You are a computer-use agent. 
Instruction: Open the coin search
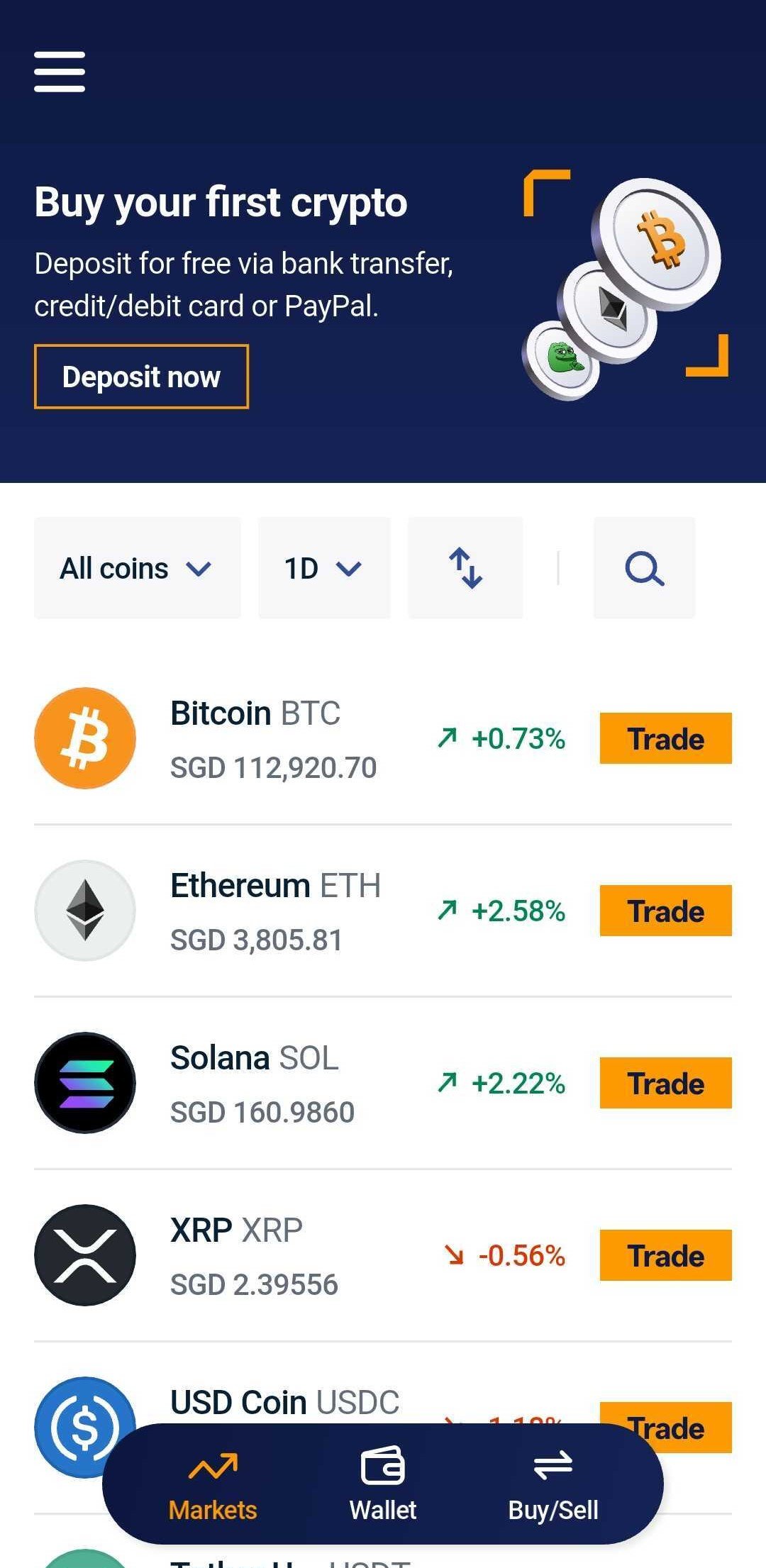(x=644, y=568)
